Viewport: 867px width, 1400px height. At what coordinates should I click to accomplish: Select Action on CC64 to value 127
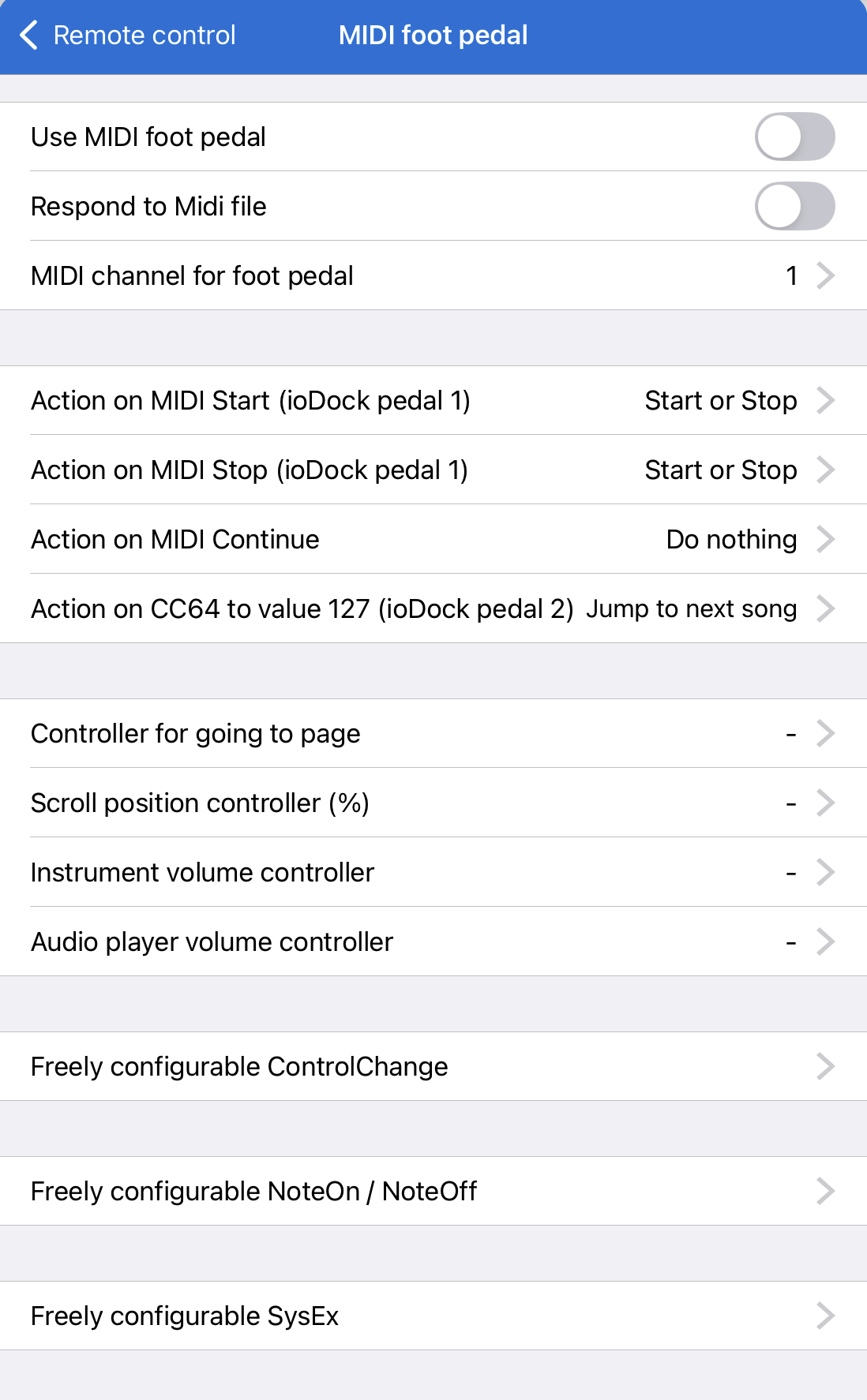pos(433,608)
